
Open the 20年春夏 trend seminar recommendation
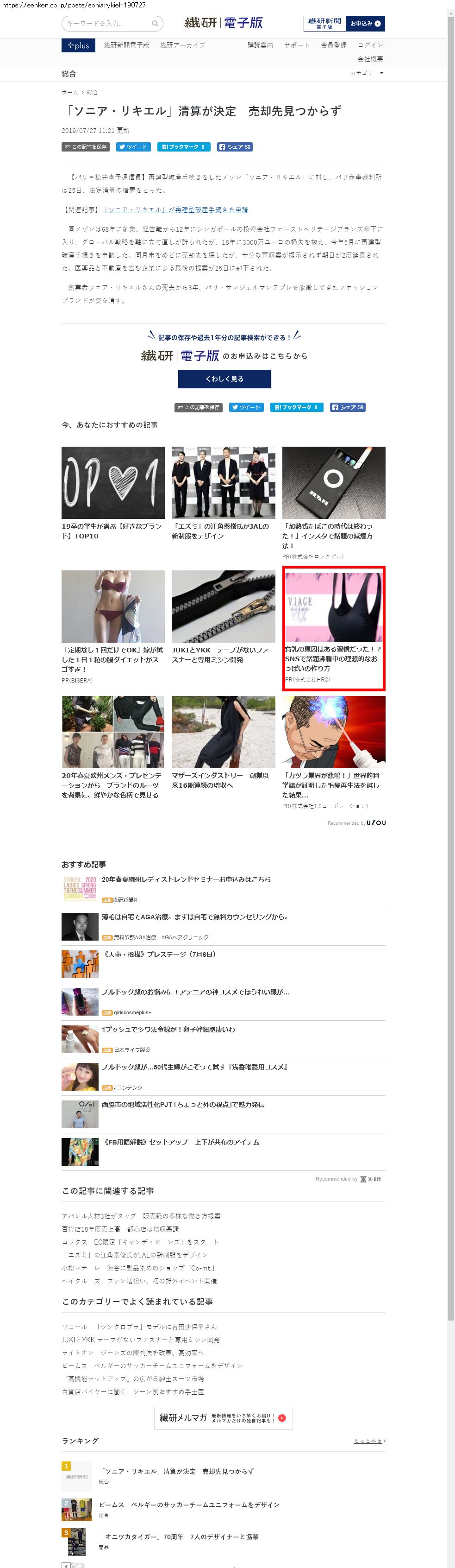(186, 879)
